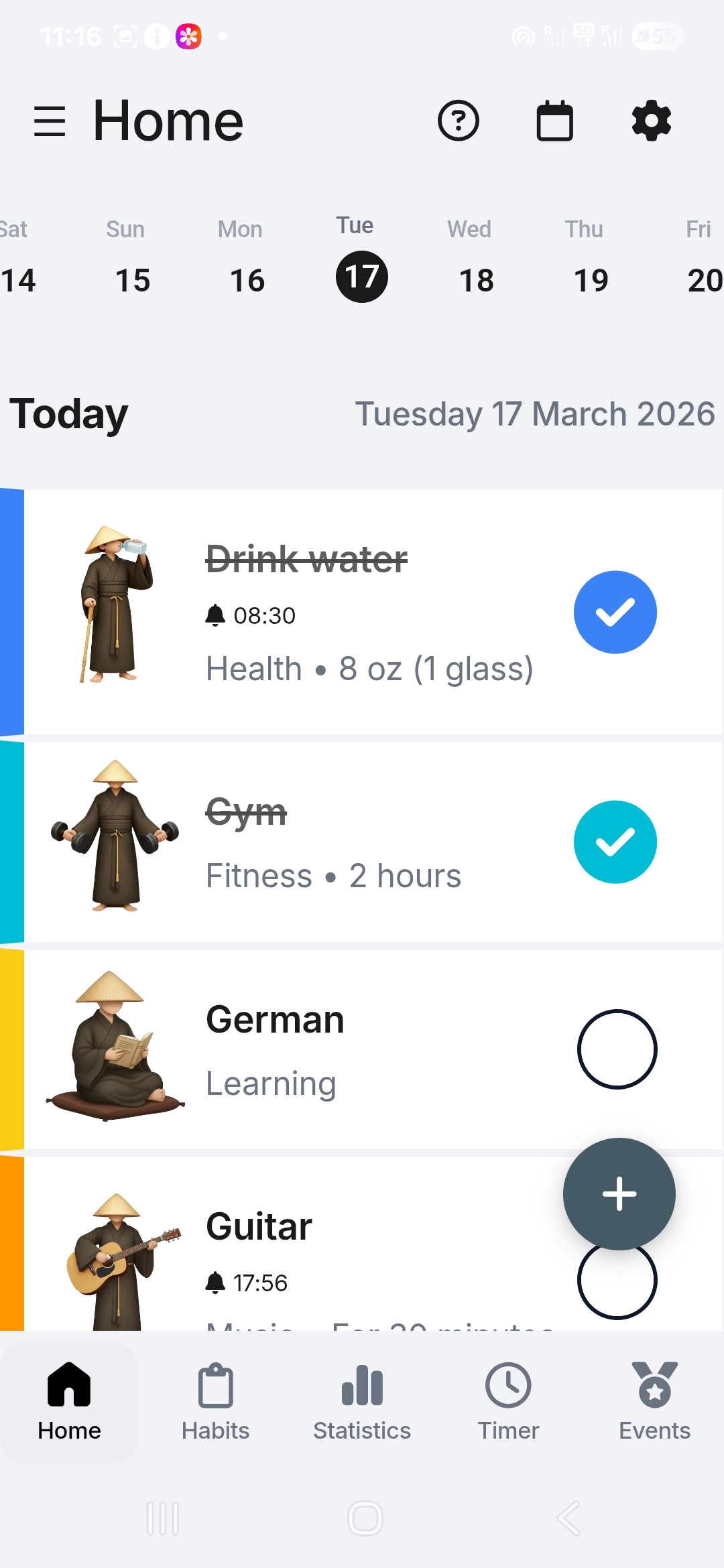Open the settings gear
The height and width of the screenshot is (1568, 724).
649,121
